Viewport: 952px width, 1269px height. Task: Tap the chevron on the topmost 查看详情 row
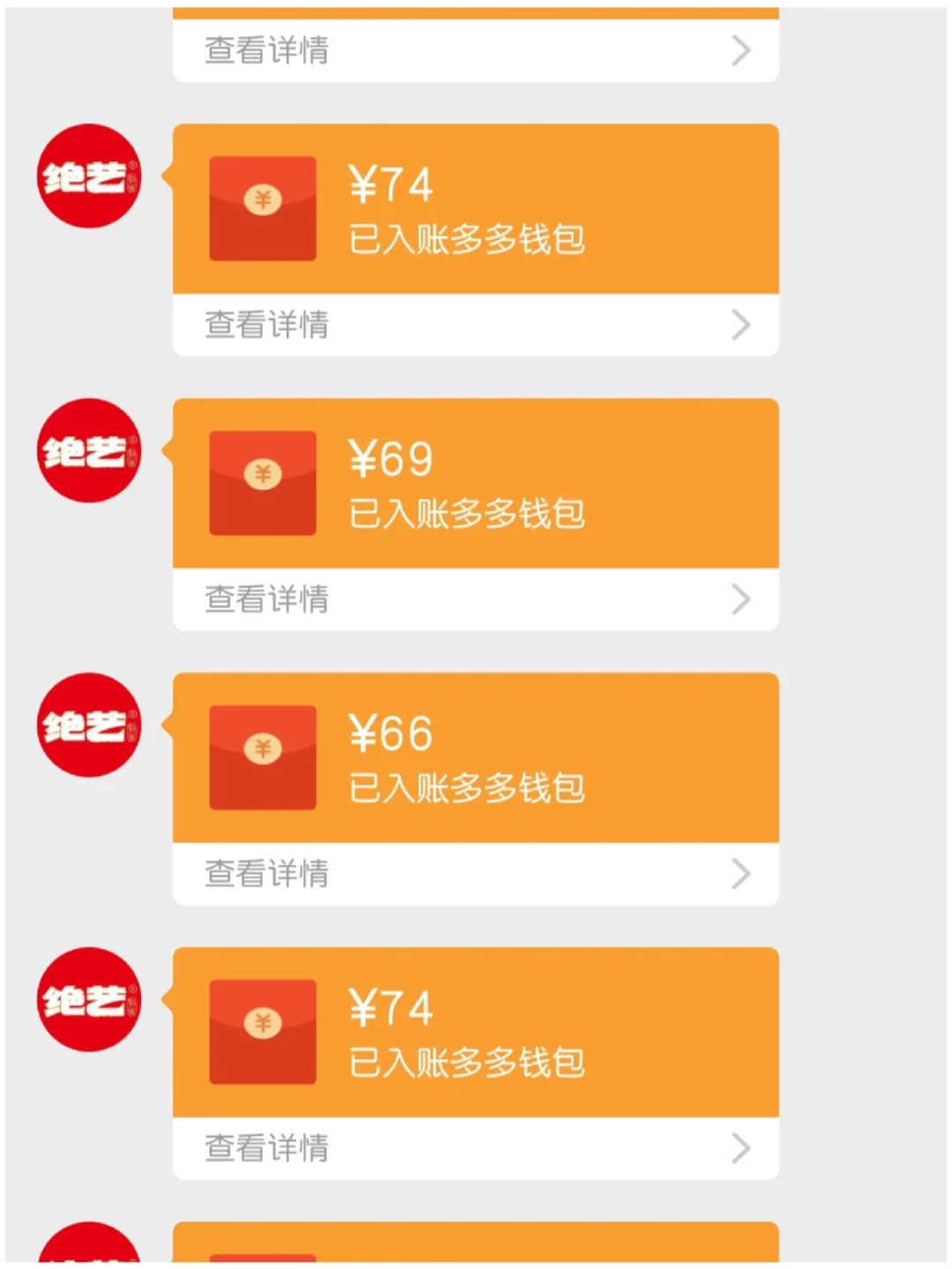740,50
